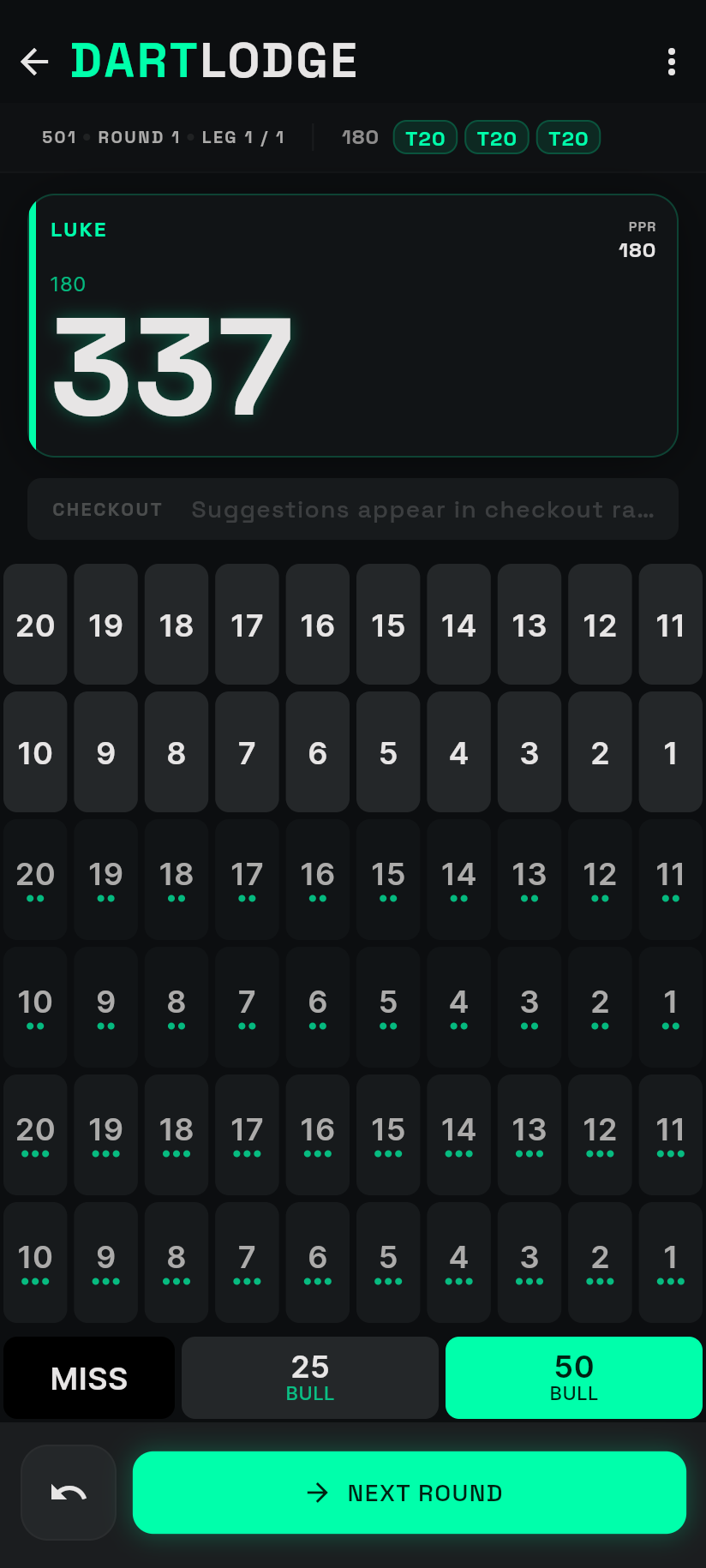Score a treble 18
706x1568 pixels.
point(176,1135)
